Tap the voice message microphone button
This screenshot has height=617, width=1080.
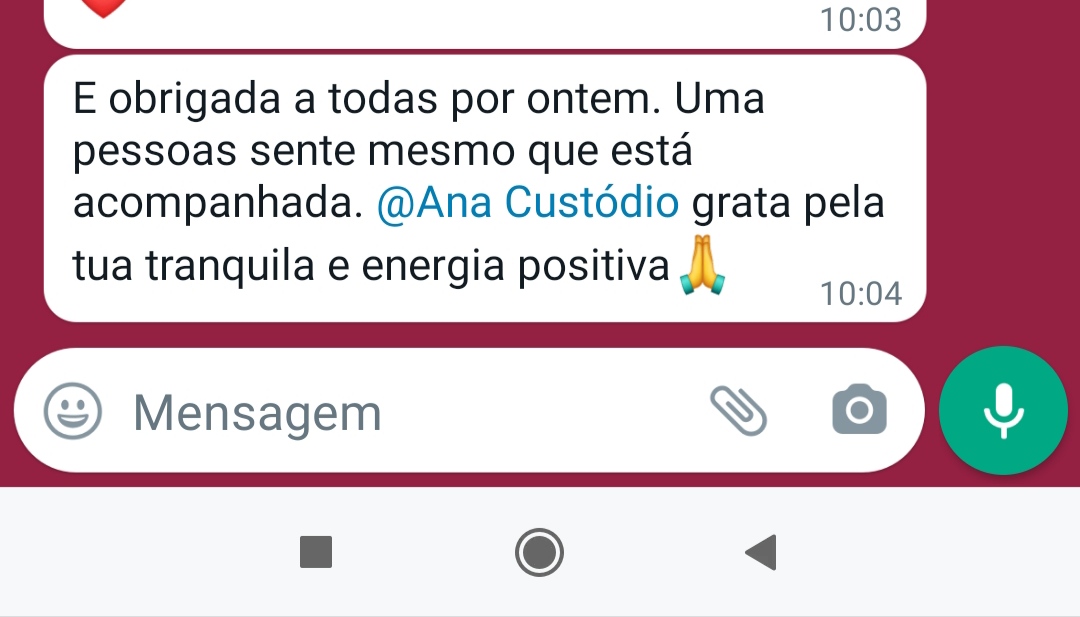tap(1003, 410)
